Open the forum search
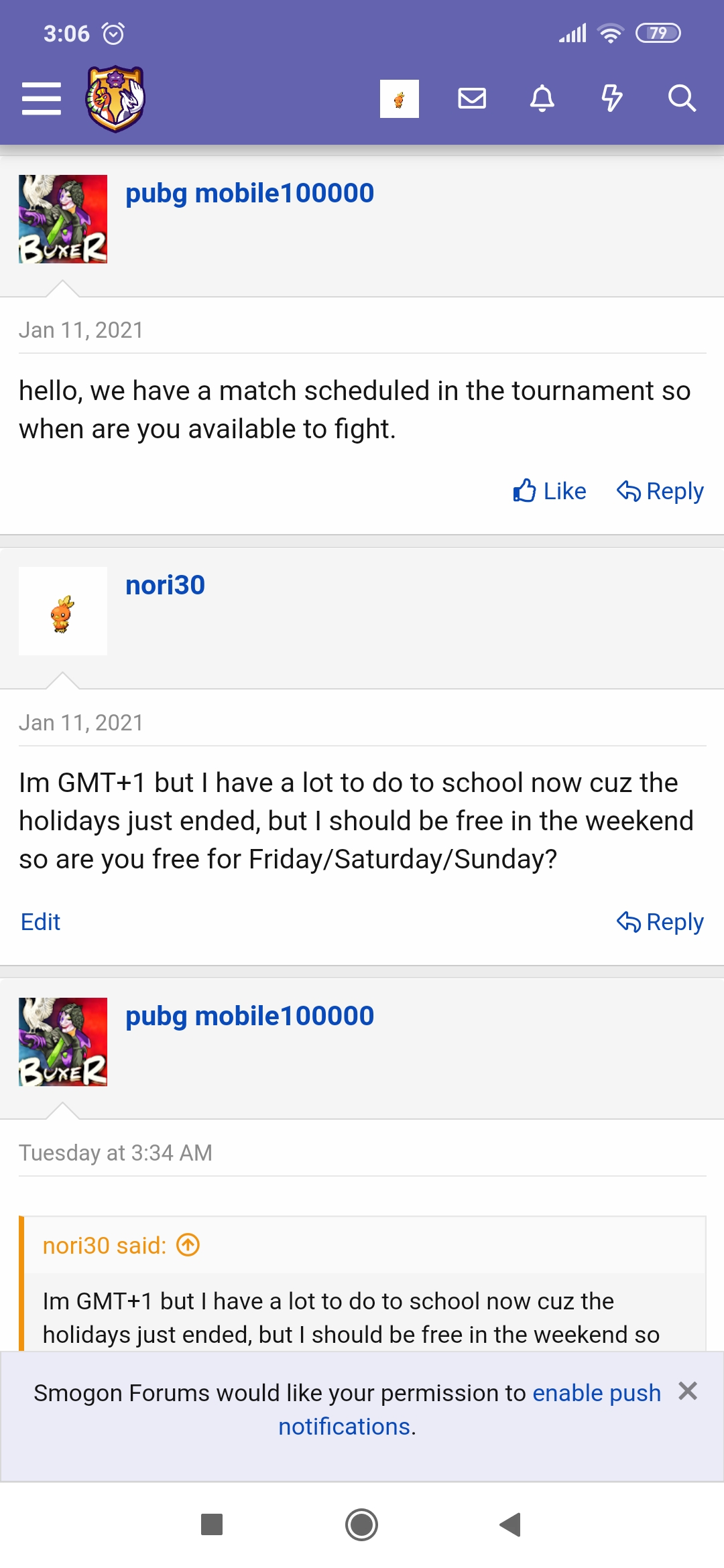This screenshot has width=724, height=1568. click(x=682, y=99)
